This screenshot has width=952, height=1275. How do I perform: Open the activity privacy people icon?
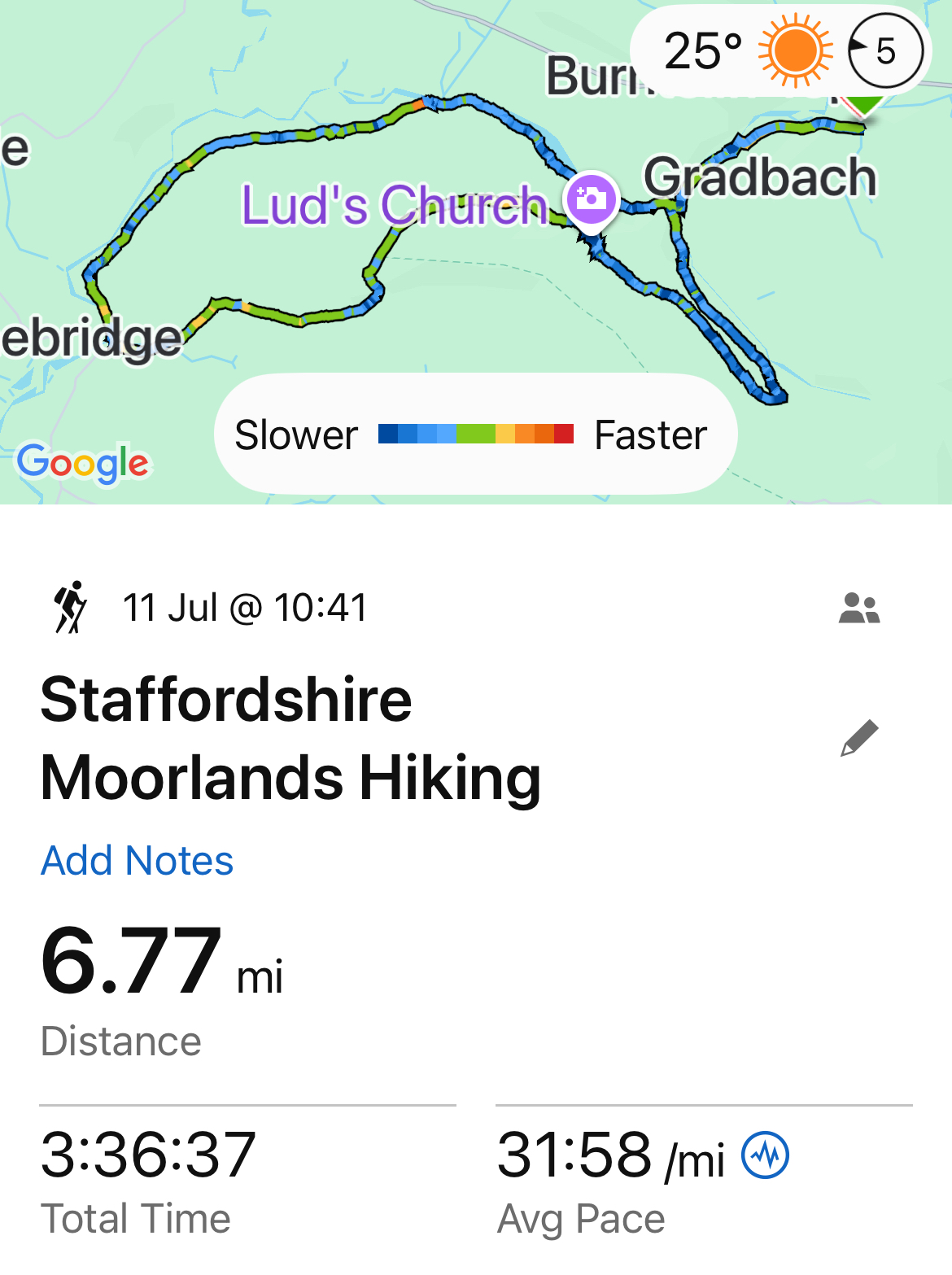click(x=859, y=608)
